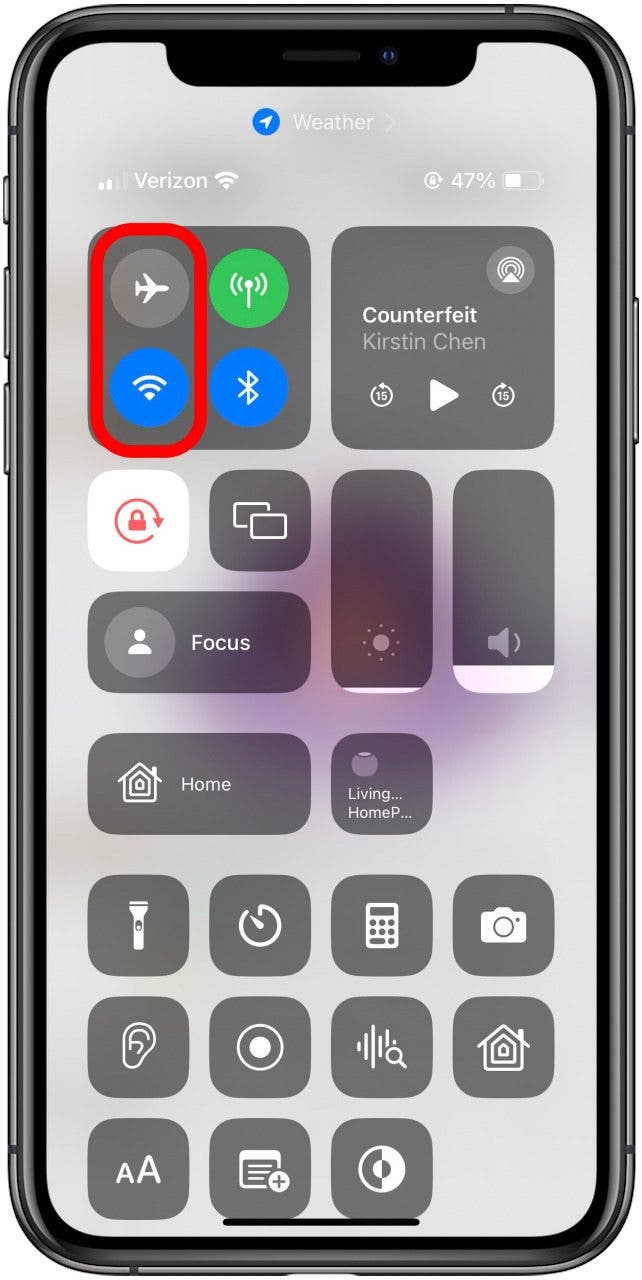Open AirPlay audio output options
Image resolution: width=642 pixels, height=1280 pixels.
tap(510, 270)
